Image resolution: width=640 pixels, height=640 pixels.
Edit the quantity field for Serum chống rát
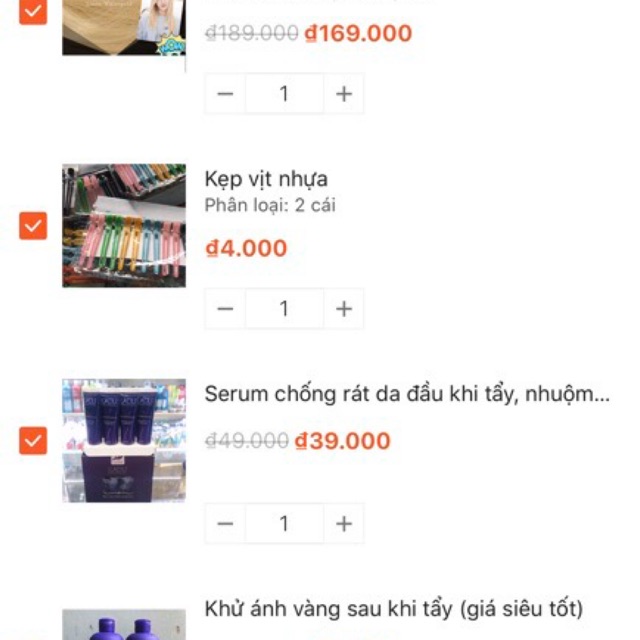click(284, 524)
